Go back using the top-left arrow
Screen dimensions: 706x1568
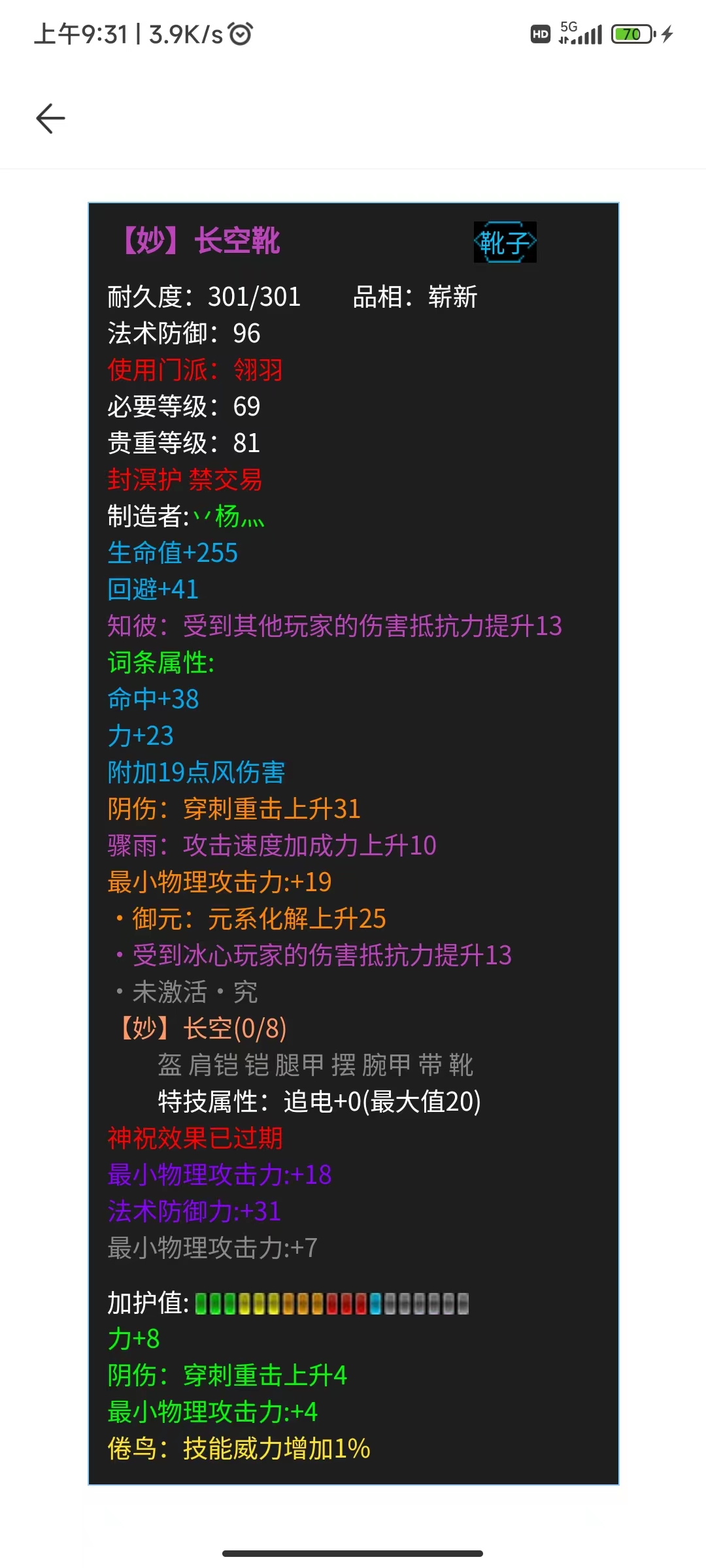pos(50,118)
